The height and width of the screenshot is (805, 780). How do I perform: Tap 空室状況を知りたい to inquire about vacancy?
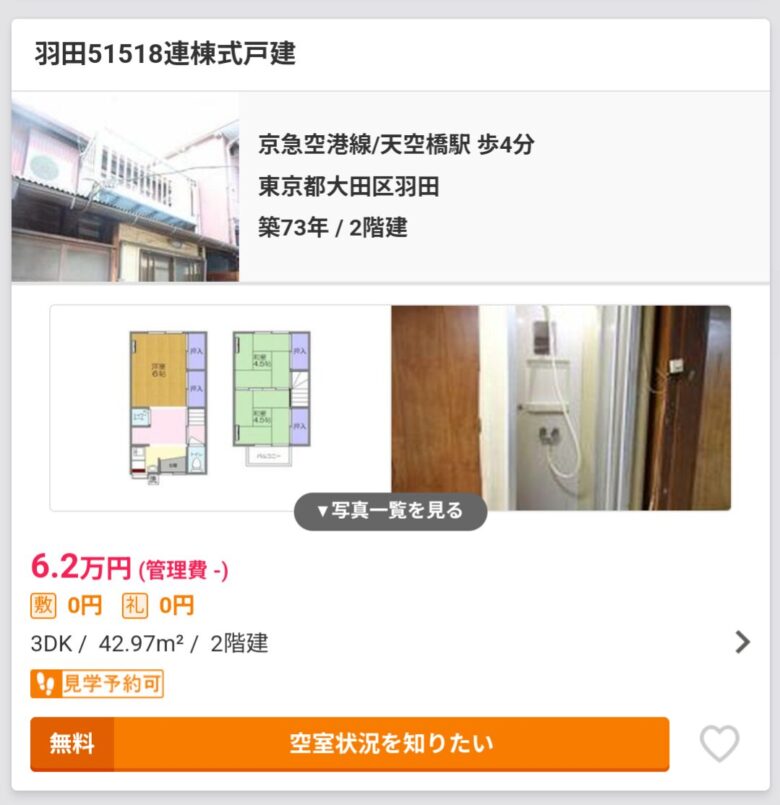pyautogui.click(x=390, y=744)
